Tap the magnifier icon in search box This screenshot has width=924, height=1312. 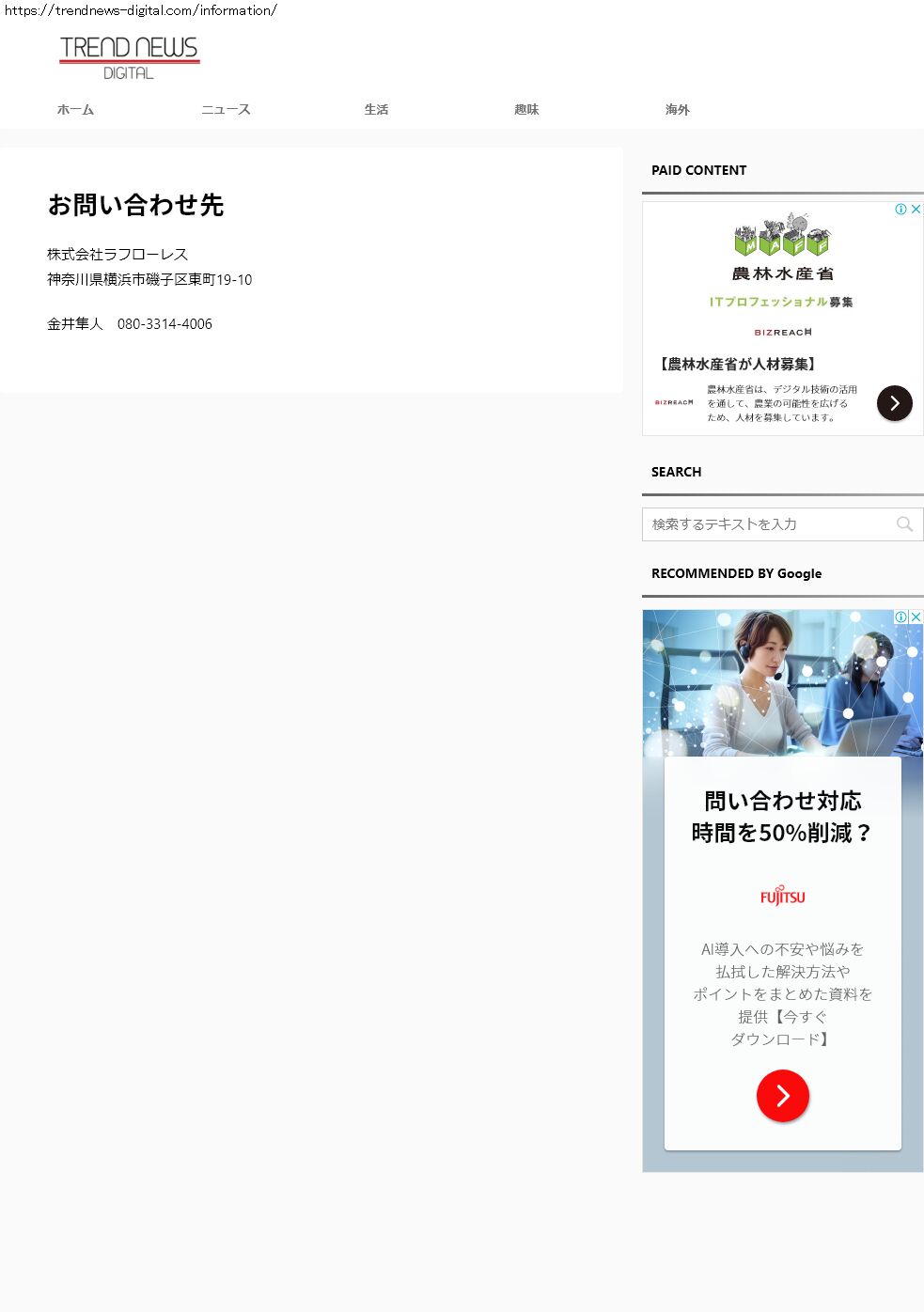click(x=904, y=524)
